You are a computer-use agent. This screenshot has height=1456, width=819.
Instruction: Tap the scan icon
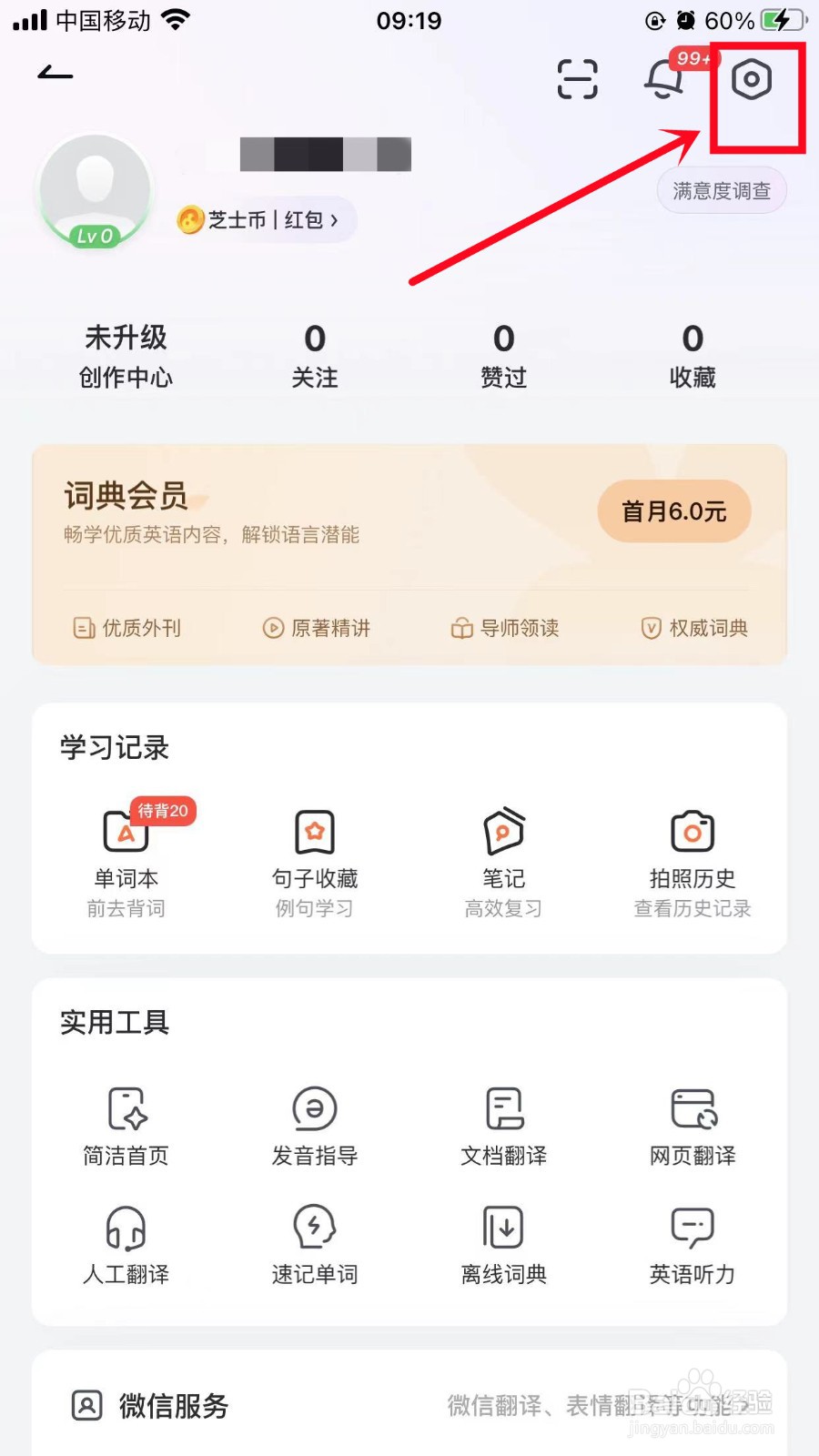pos(578,79)
